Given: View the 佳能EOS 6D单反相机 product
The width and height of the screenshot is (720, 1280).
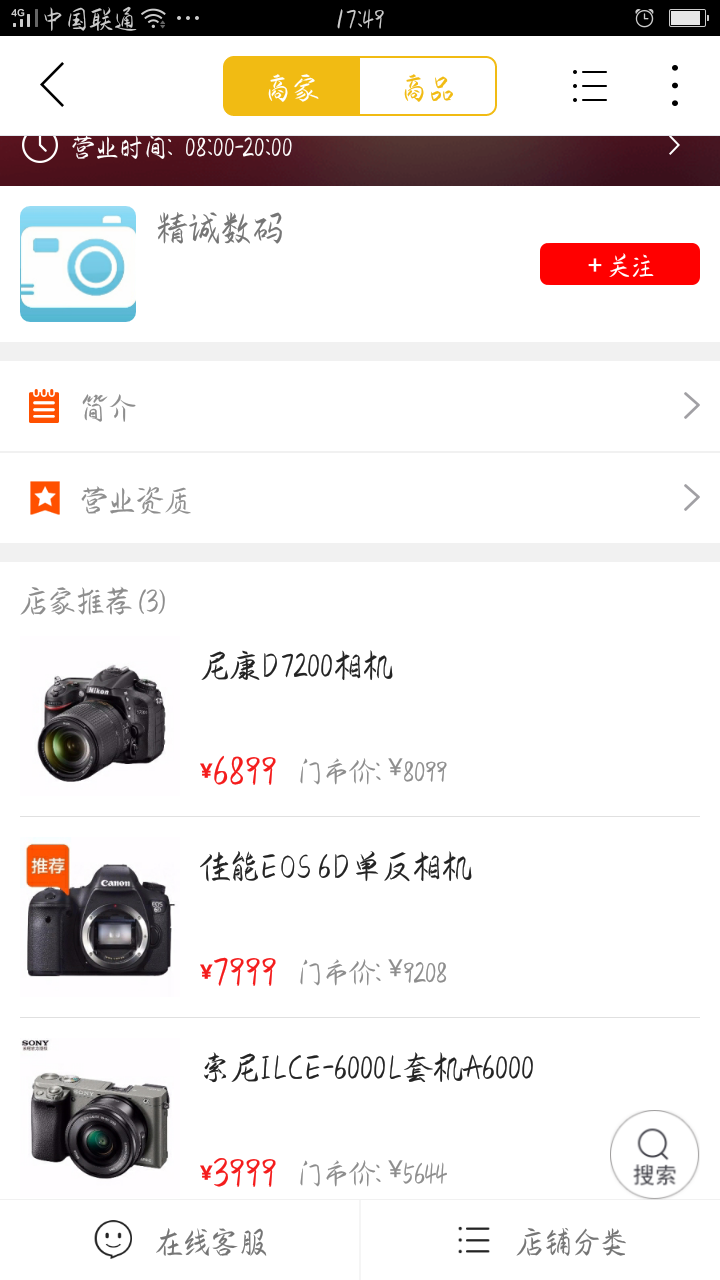Looking at the screenshot, I should 360,918.
